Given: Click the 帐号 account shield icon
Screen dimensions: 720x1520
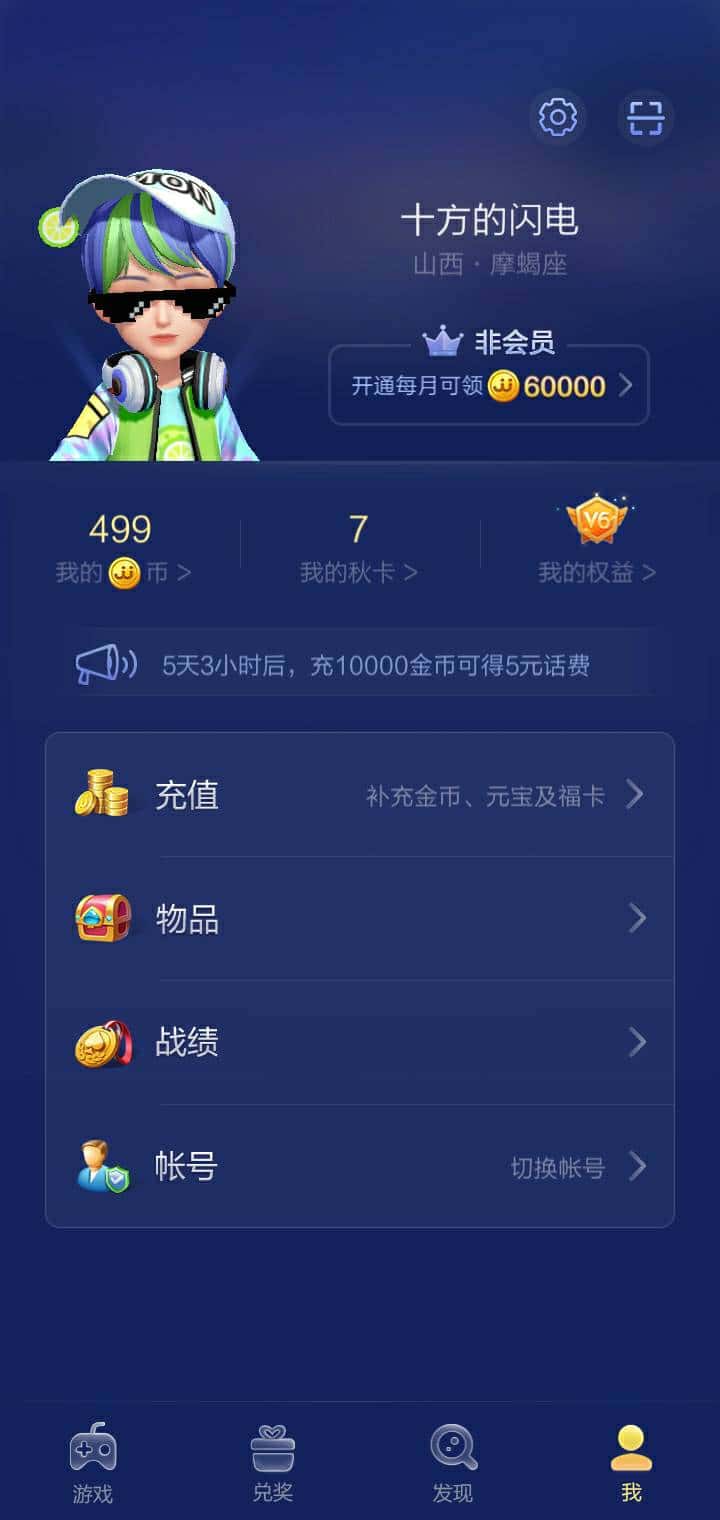Looking at the screenshot, I should (x=103, y=1166).
